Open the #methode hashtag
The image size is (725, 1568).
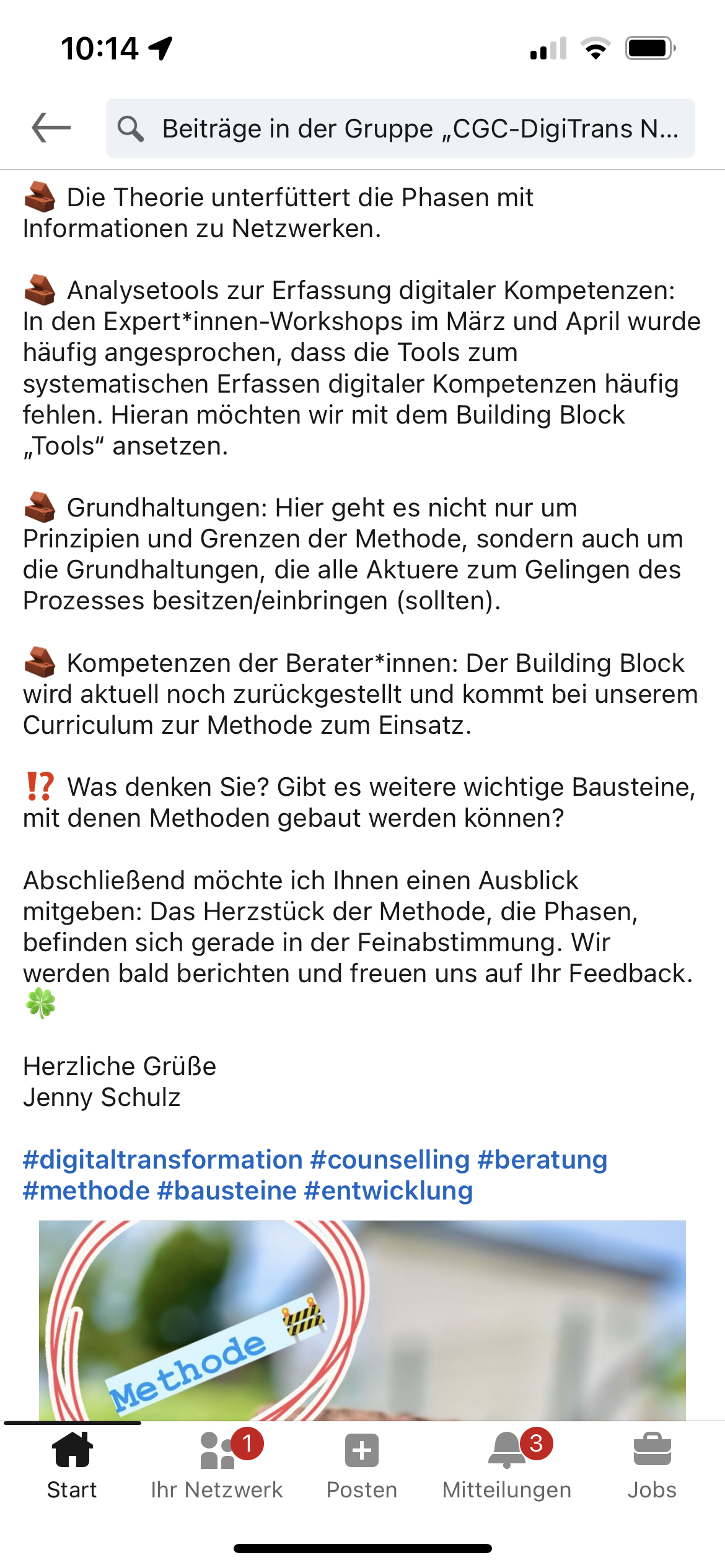(87, 1190)
